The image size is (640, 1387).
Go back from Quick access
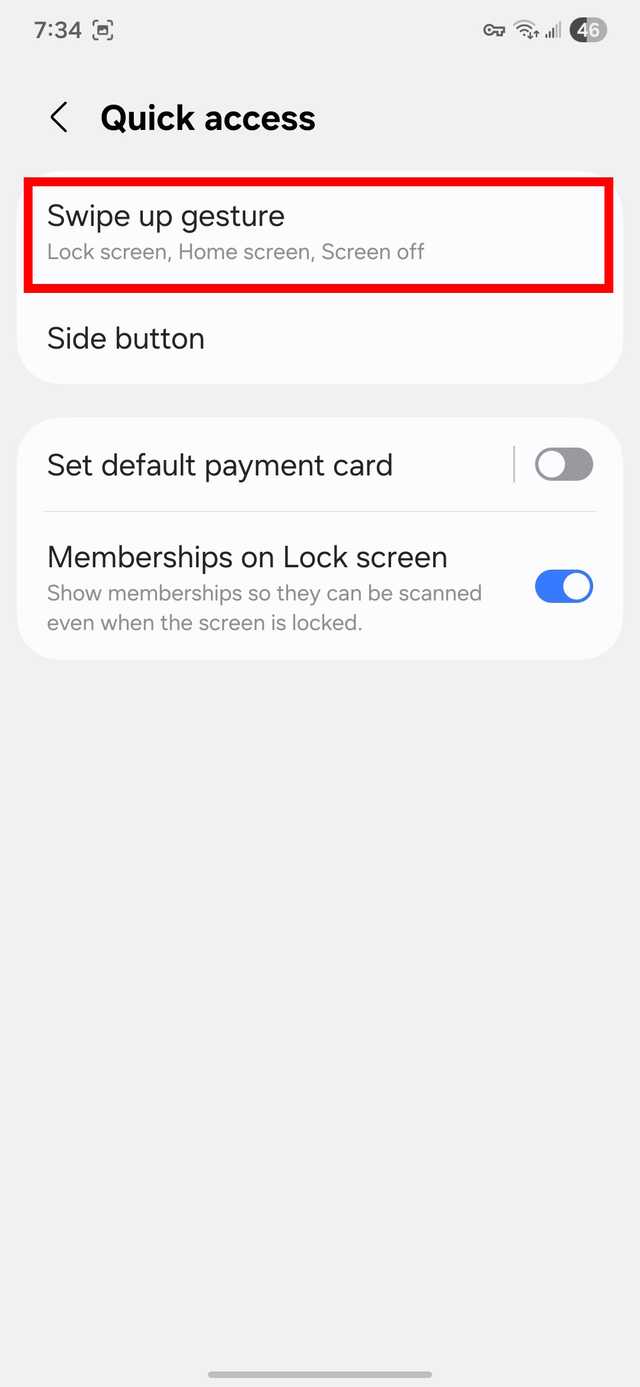point(59,118)
